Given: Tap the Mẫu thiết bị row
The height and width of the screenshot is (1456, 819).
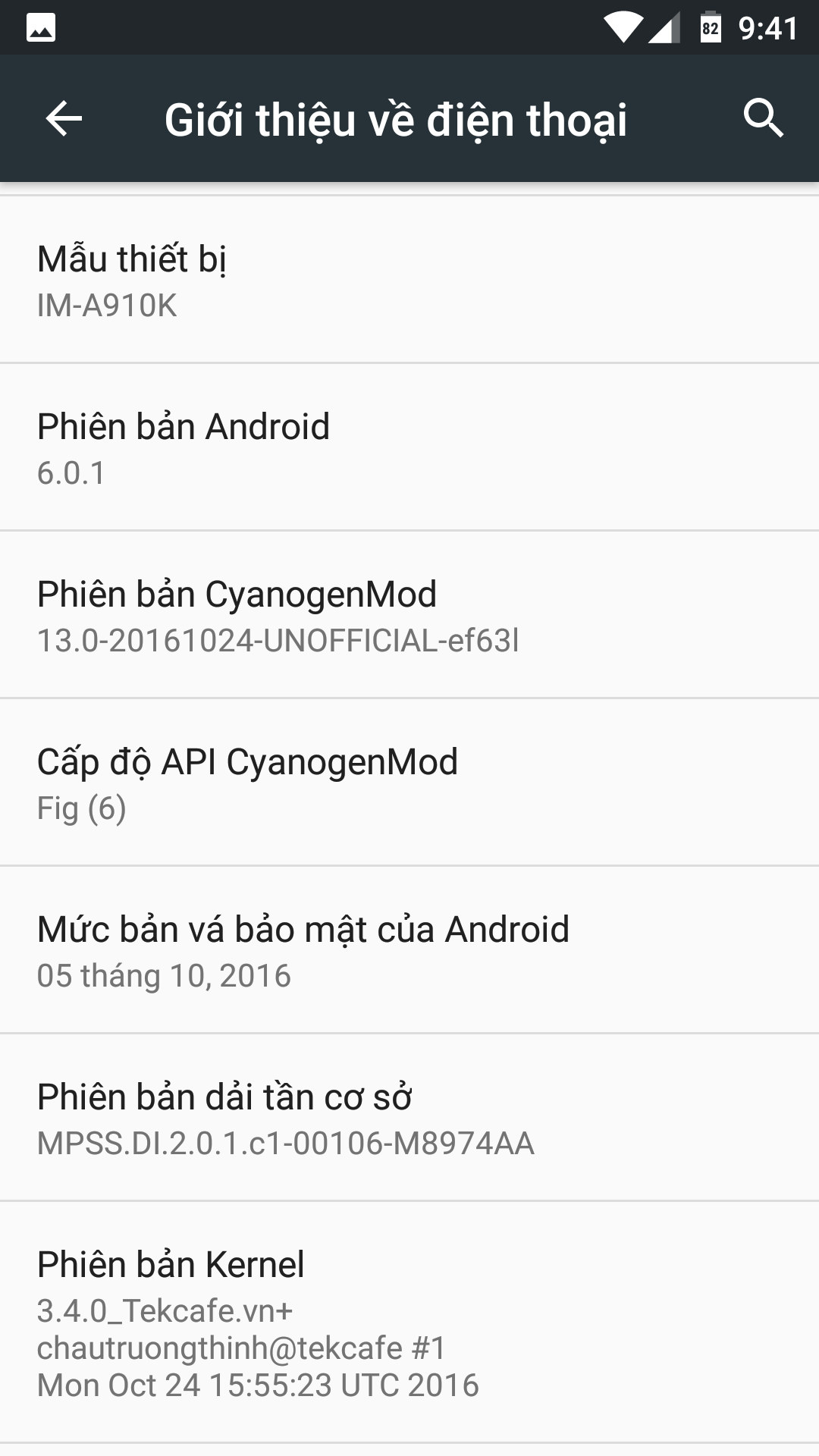Looking at the screenshot, I should tap(409, 280).
